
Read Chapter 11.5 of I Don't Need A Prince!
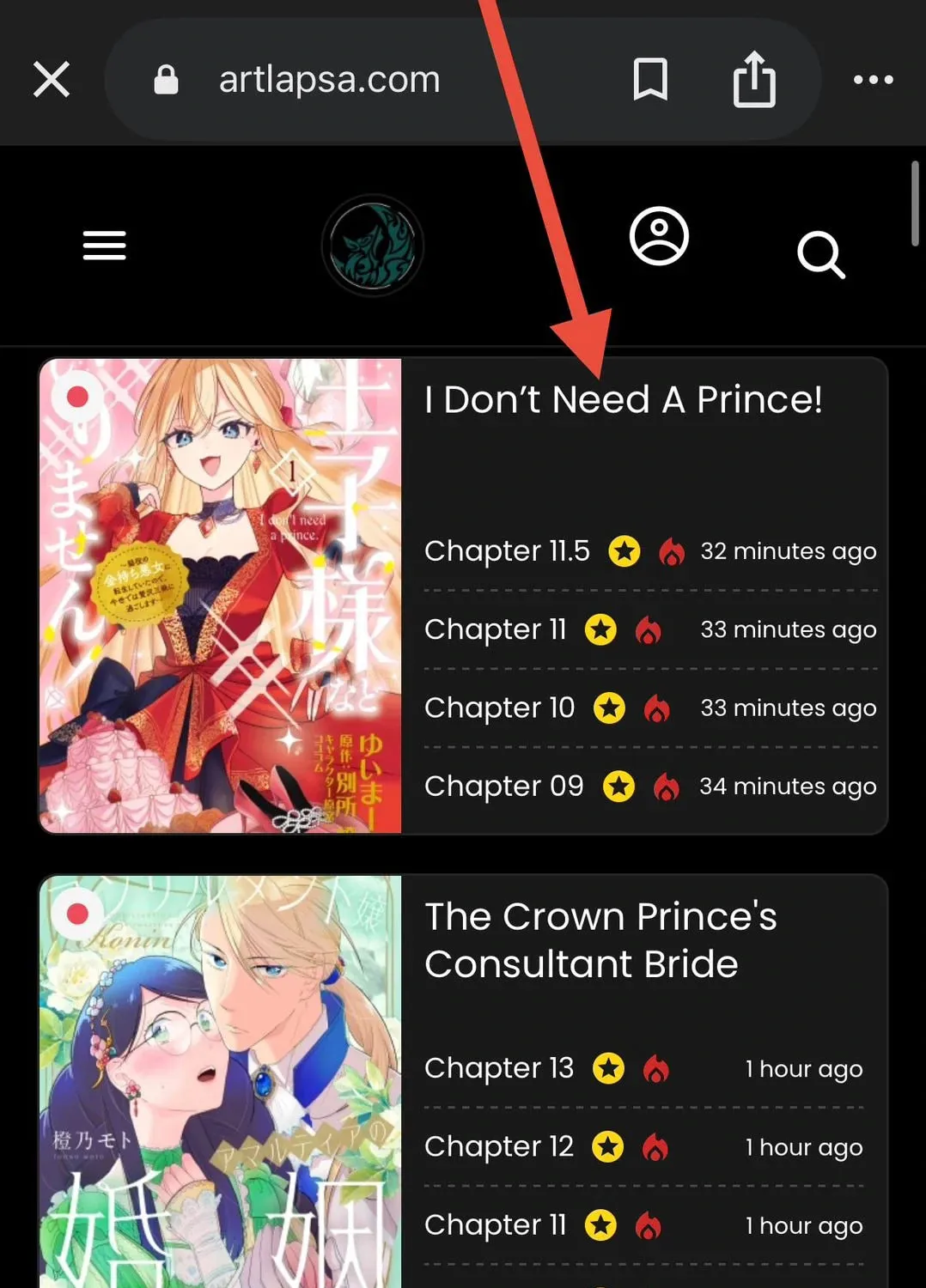507,550
